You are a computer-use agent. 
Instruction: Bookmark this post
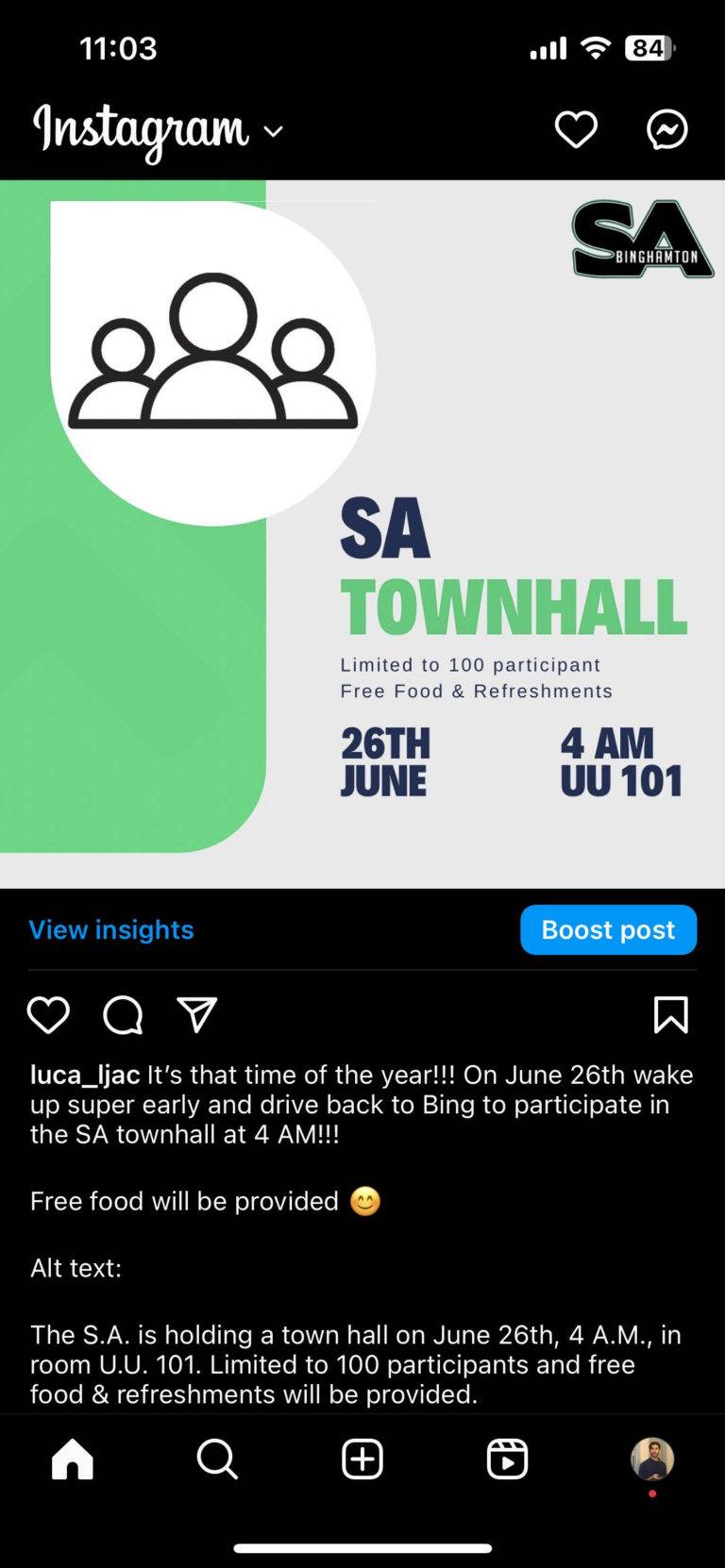click(x=670, y=1014)
